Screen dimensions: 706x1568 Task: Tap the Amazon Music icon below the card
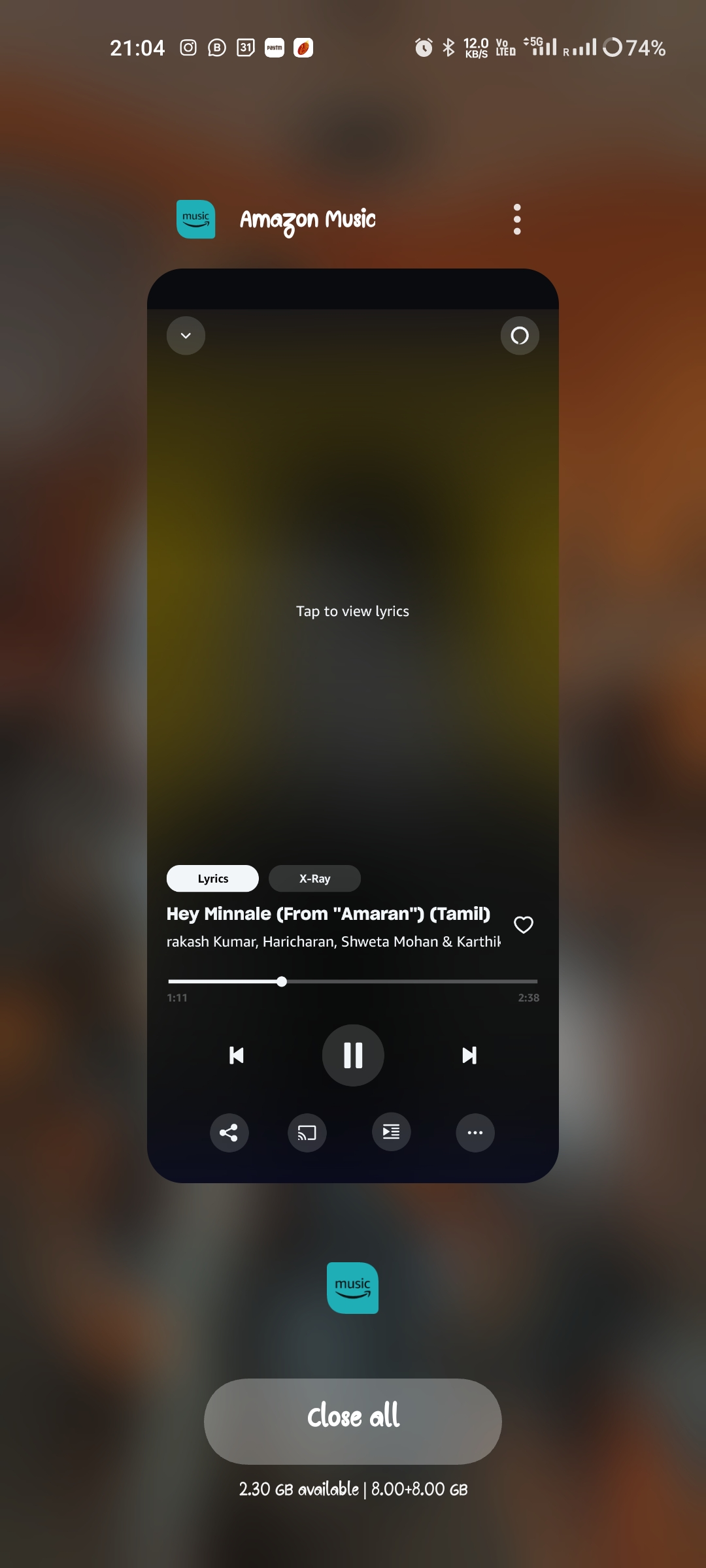pos(353,1288)
